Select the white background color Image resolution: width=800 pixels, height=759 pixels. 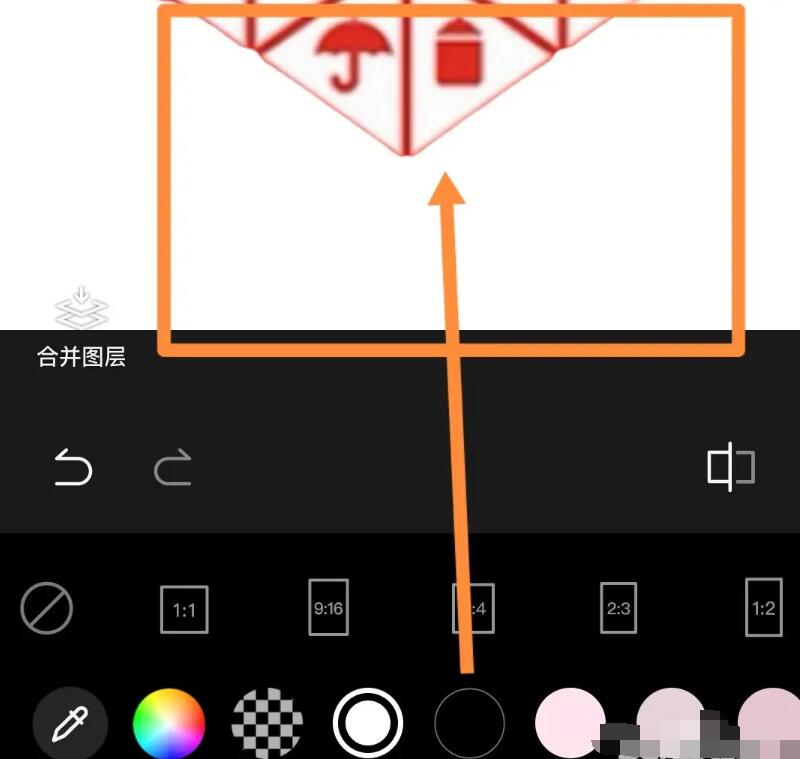pos(368,723)
